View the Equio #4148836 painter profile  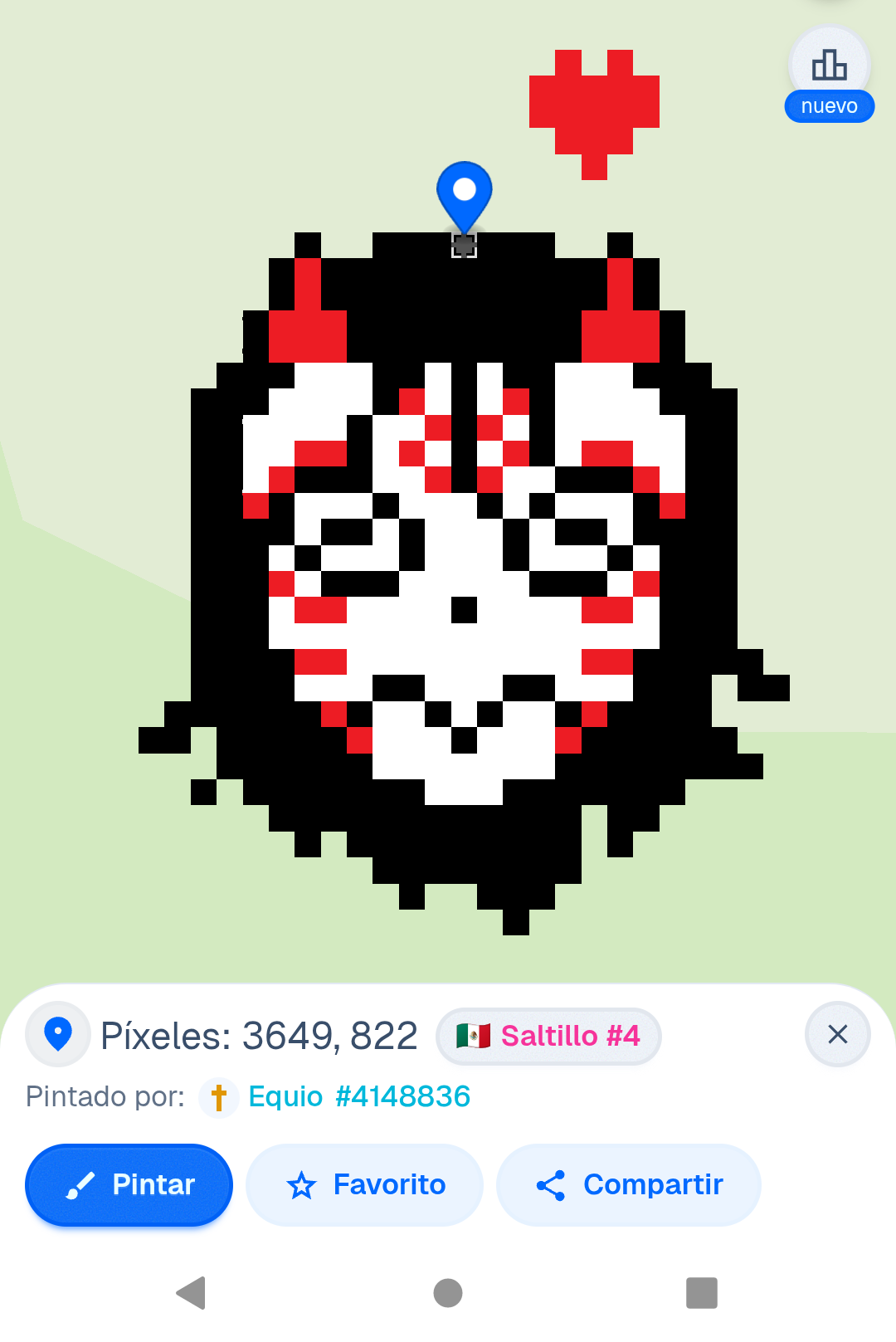[358, 1096]
